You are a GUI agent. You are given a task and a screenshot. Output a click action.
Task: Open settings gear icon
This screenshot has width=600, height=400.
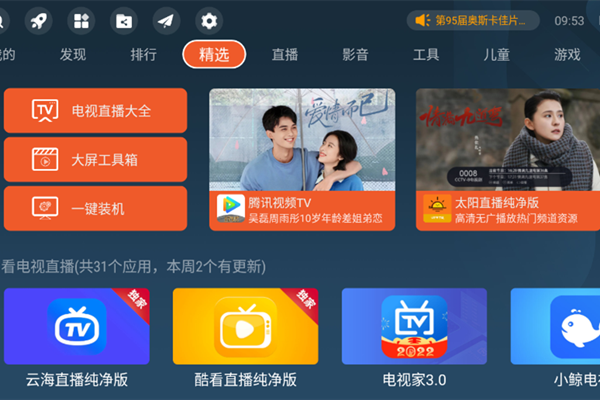click(x=209, y=20)
